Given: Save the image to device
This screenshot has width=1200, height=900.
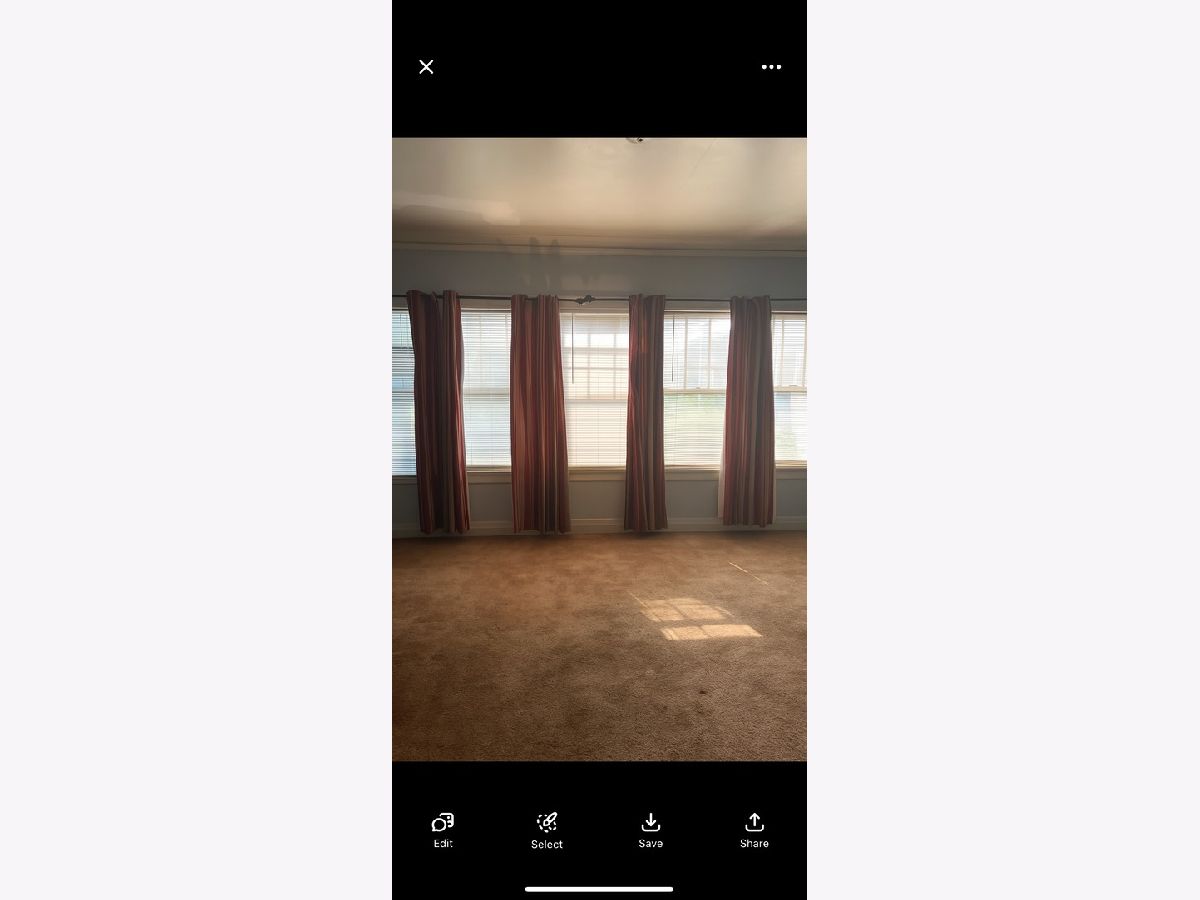Looking at the screenshot, I should (650, 829).
